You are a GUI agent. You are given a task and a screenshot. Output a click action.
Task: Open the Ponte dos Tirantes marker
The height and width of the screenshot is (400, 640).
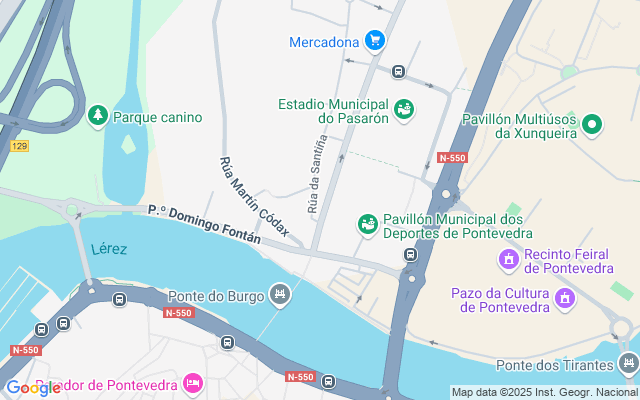[629, 363]
